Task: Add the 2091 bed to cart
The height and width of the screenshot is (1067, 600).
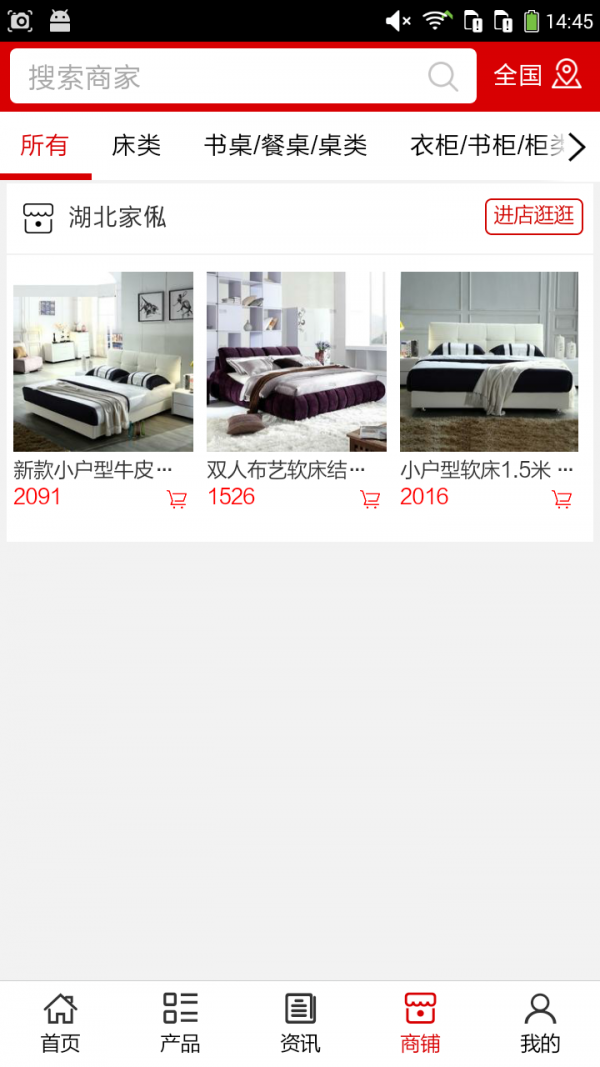Action: tap(177, 499)
